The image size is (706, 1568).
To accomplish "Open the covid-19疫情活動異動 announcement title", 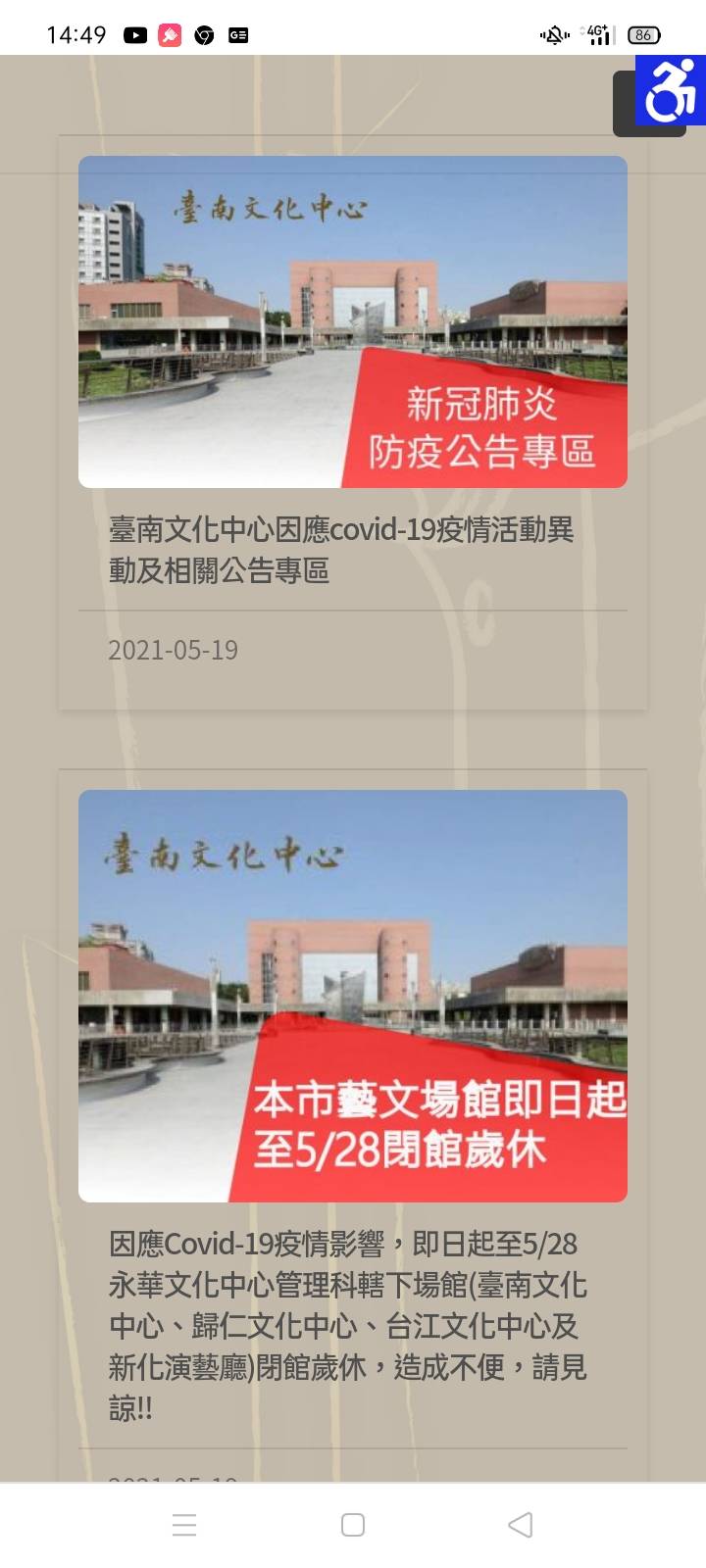I will point(341,550).
